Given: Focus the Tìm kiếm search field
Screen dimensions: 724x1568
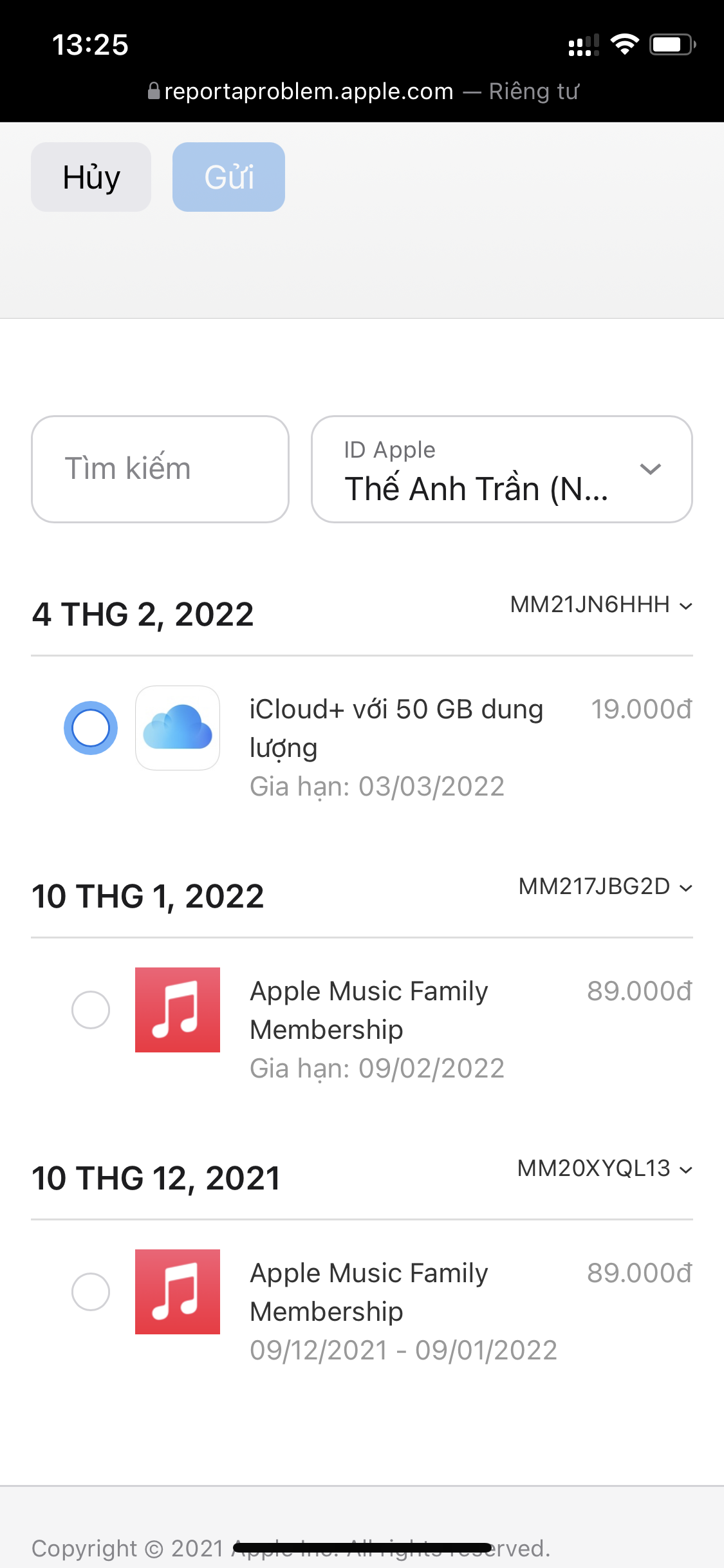Looking at the screenshot, I should pos(160,469).
